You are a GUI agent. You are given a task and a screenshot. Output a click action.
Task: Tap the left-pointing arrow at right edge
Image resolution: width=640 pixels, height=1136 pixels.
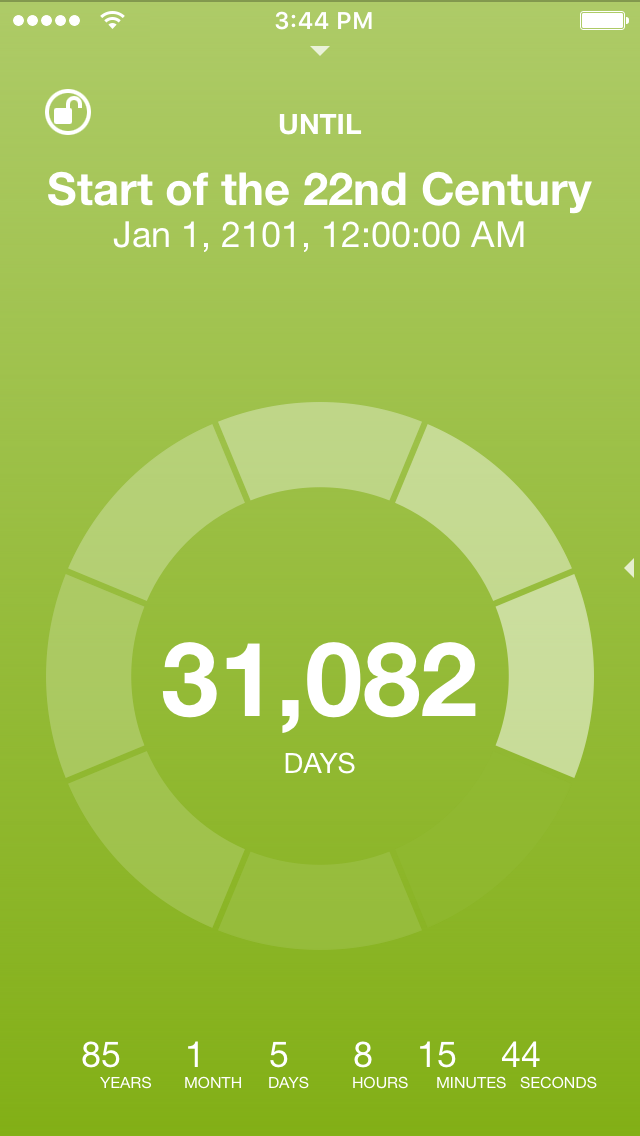[x=629, y=568]
